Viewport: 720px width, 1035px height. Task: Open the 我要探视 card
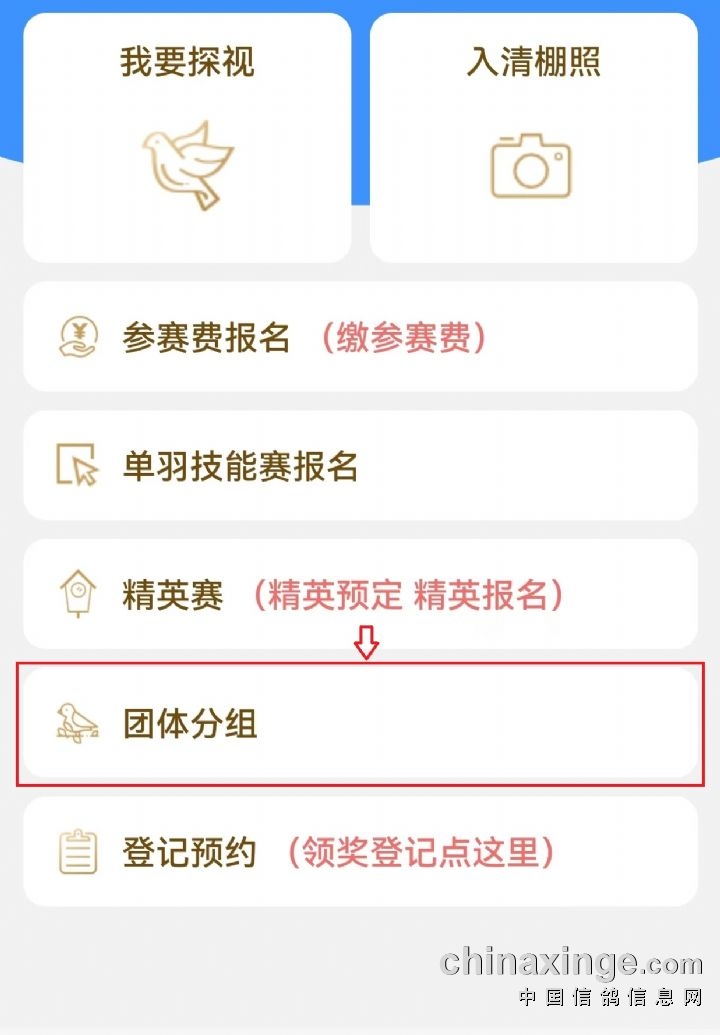pos(187,138)
